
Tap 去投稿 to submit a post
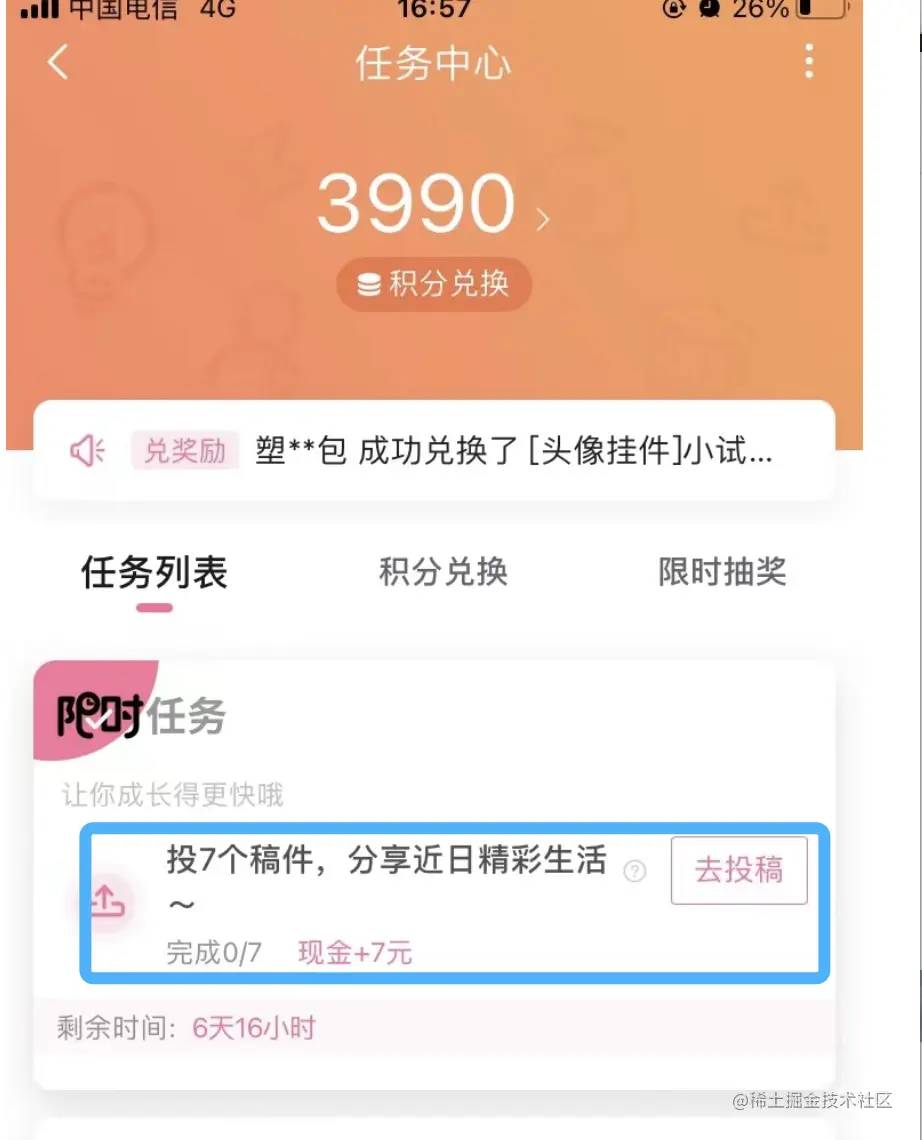coord(738,870)
